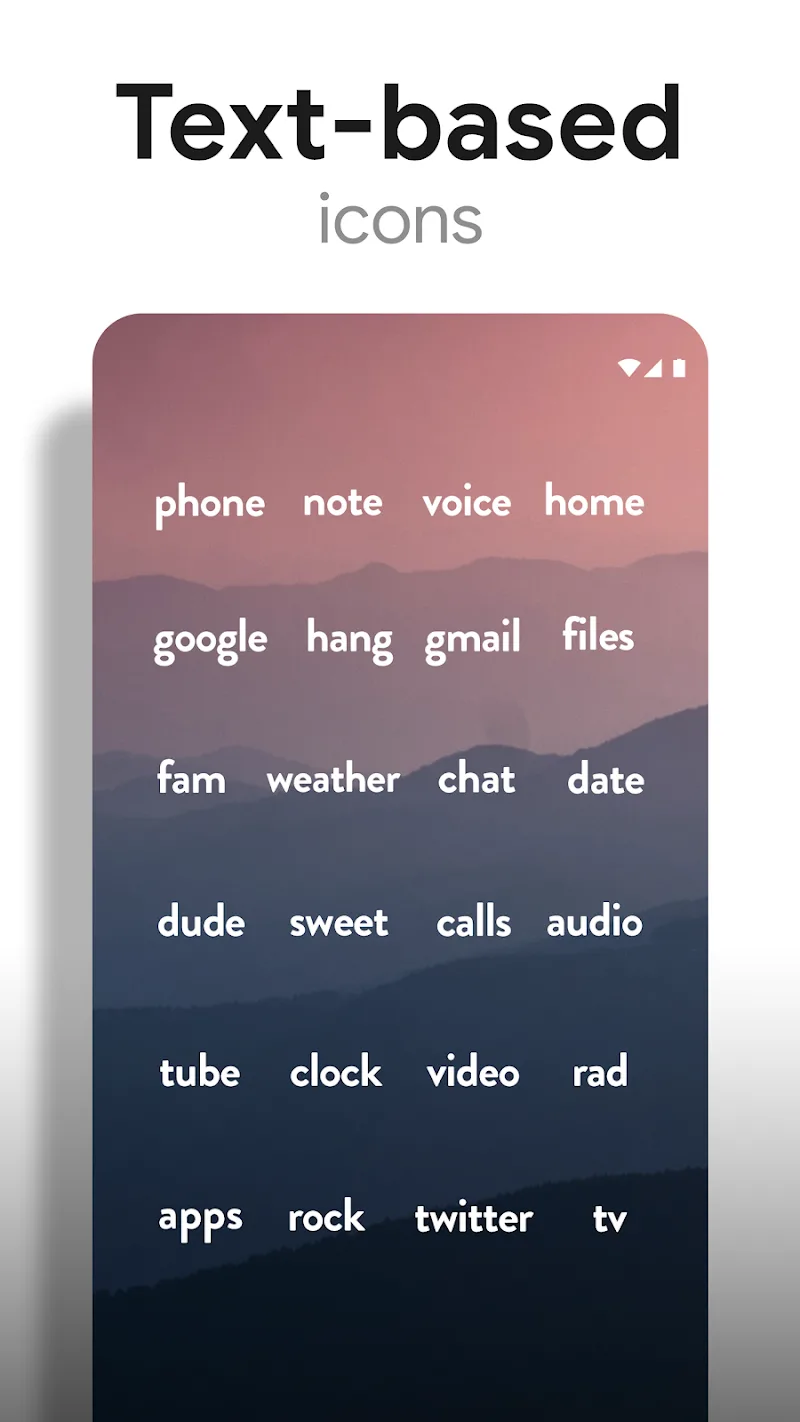Tap the wifi status icon

tap(629, 366)
